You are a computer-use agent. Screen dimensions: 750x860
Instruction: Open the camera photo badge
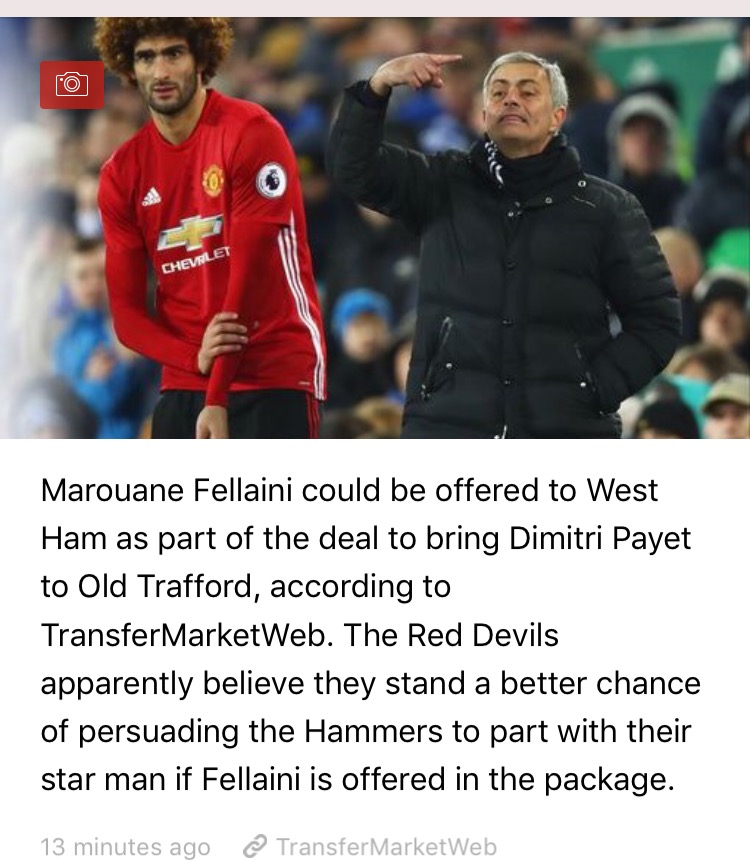(71, 85)
